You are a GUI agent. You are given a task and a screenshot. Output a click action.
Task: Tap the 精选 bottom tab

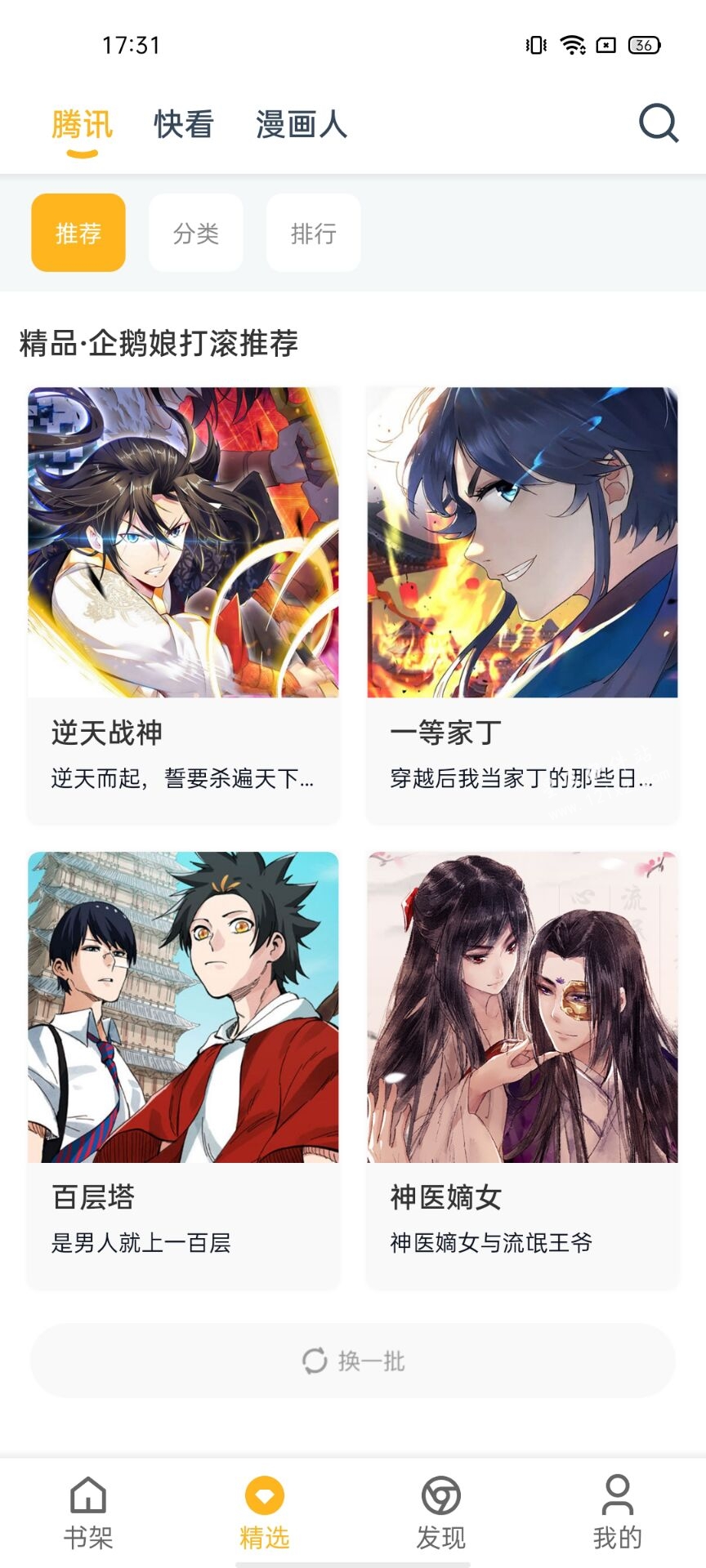click(265, 1512)
